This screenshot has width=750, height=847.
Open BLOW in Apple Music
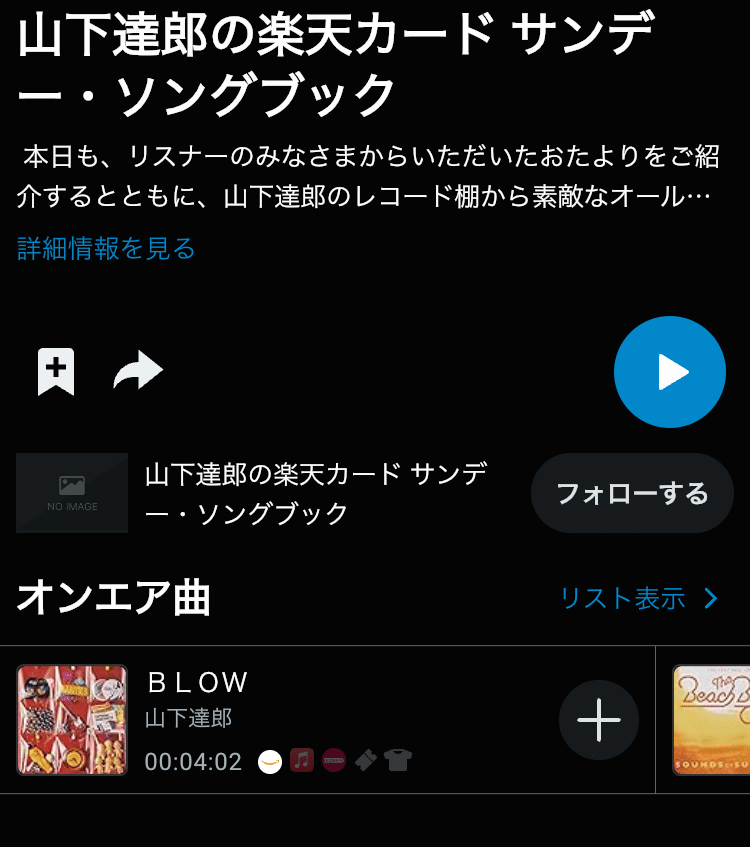[x=302, y=760]
